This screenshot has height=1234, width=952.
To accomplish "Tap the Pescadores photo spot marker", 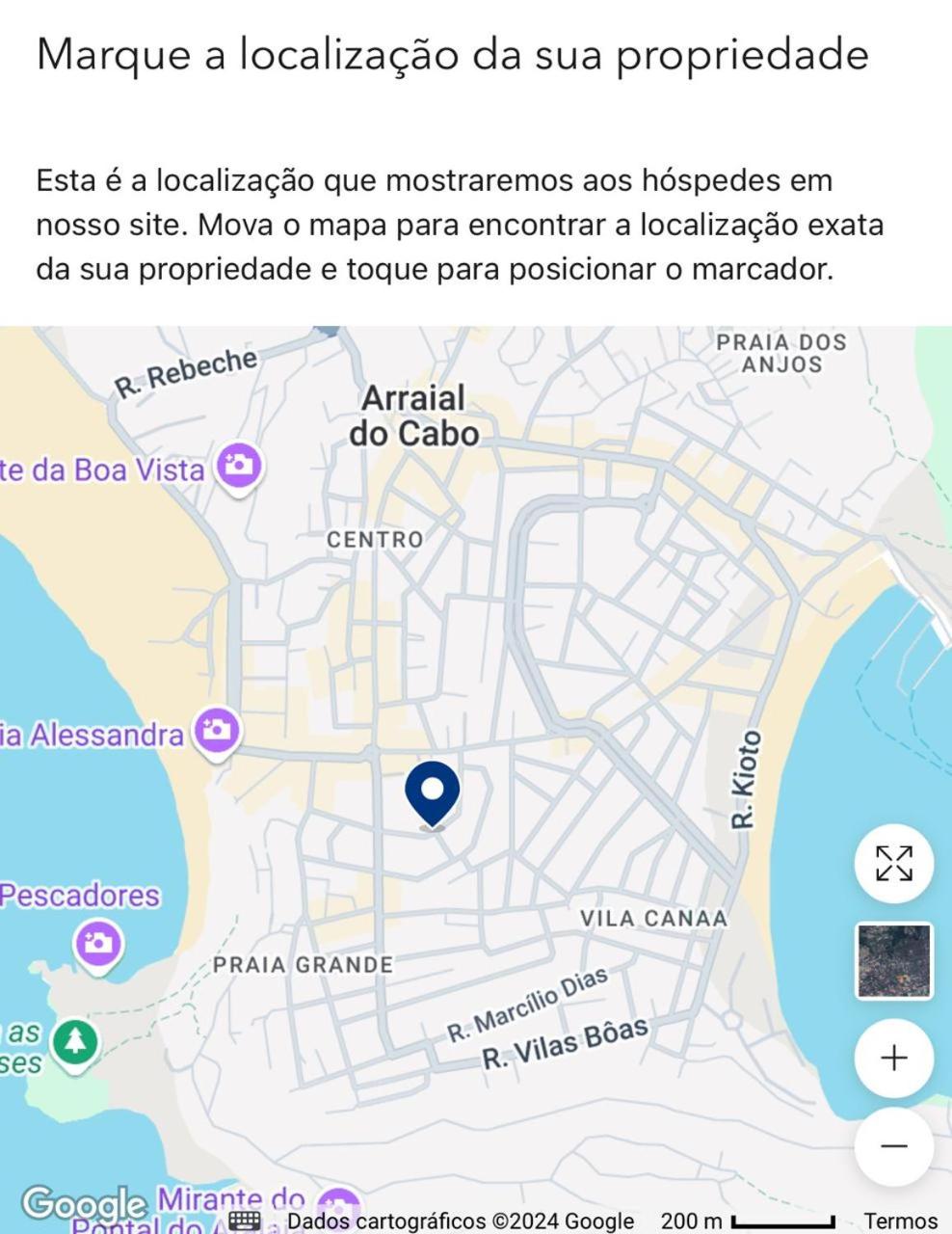I will (x=98, y=942).
